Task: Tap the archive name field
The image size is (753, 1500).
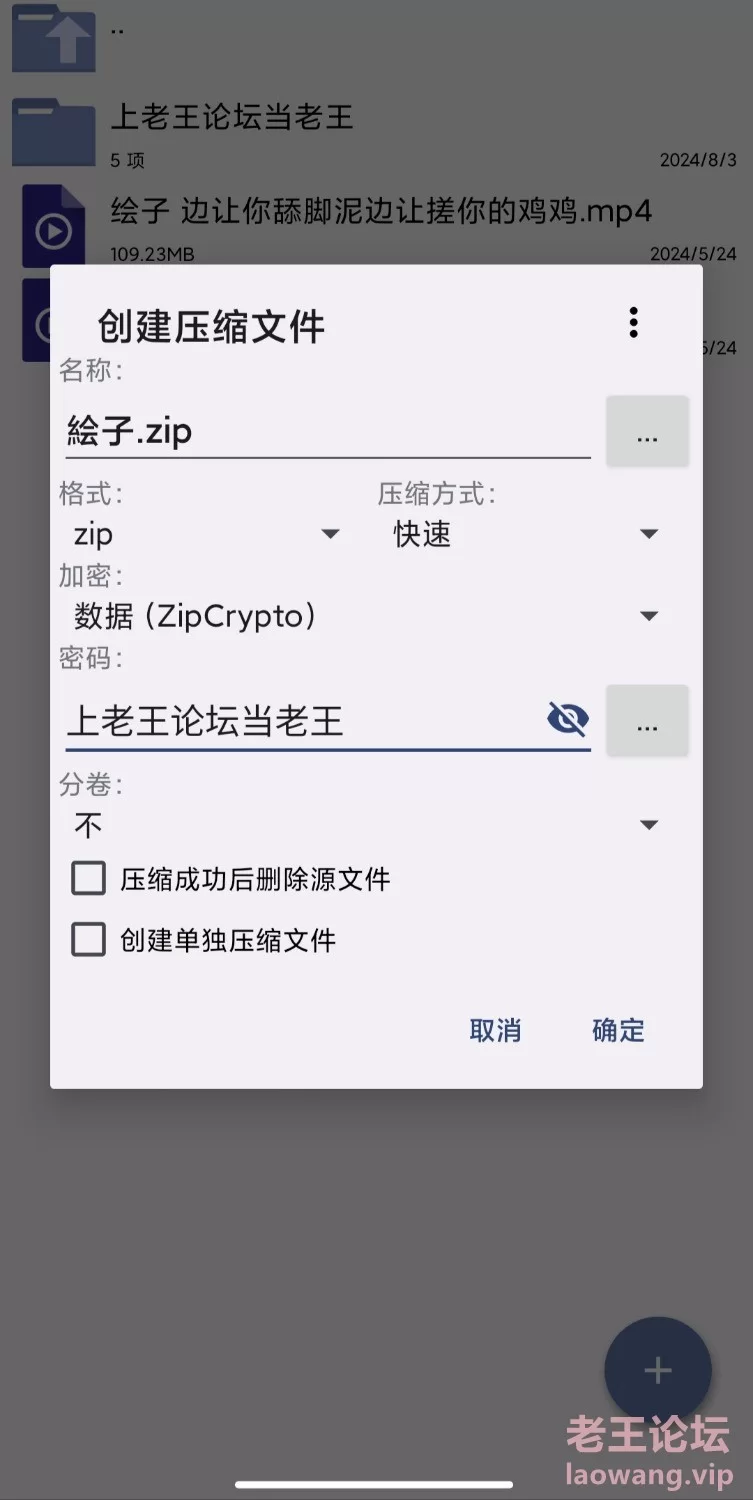Action: 327,432
